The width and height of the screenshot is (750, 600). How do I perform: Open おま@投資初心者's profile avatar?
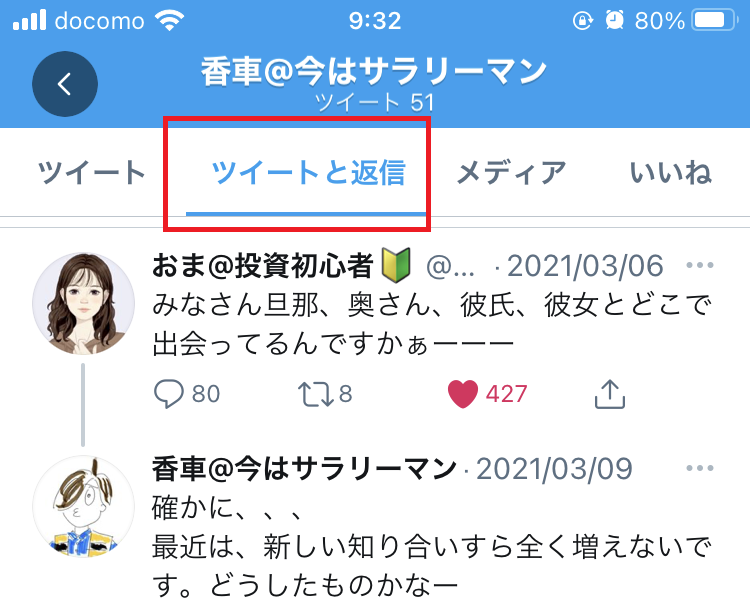(x=83, y=302)
